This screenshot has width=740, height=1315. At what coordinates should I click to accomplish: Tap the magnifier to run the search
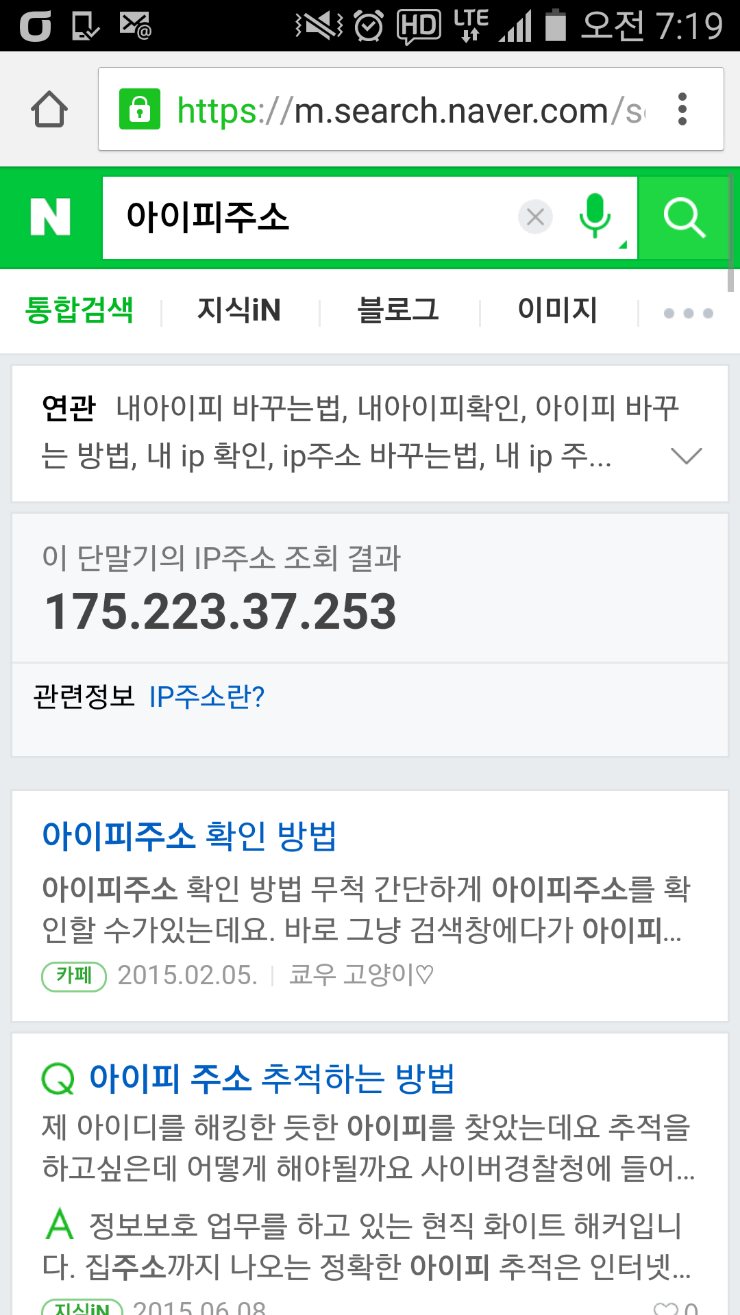[684, 217]
